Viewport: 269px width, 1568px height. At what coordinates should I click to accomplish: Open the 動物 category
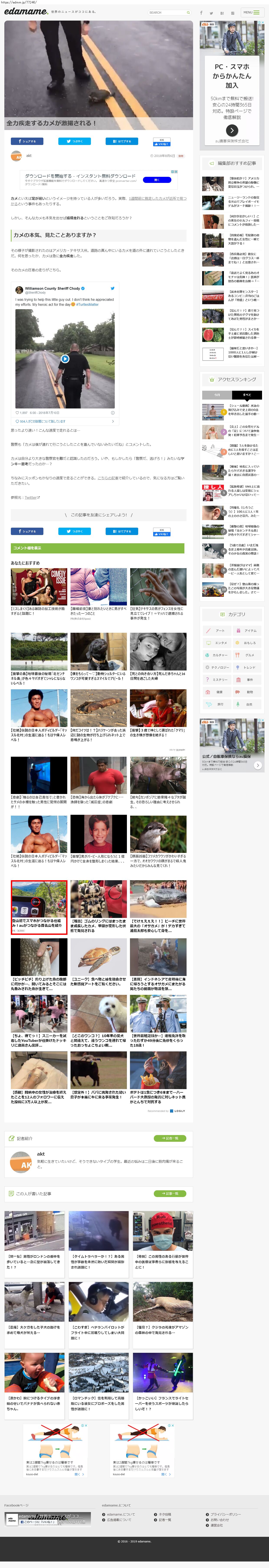tap(247, 692)
